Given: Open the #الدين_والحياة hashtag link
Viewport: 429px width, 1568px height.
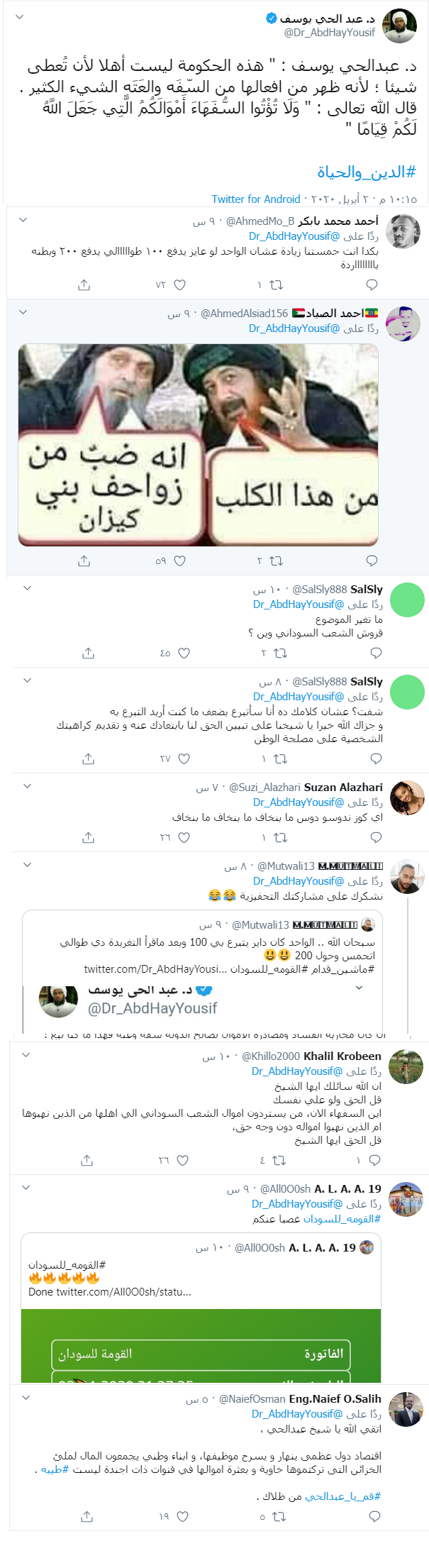Looking at the screenshot, I should (366, 172).
